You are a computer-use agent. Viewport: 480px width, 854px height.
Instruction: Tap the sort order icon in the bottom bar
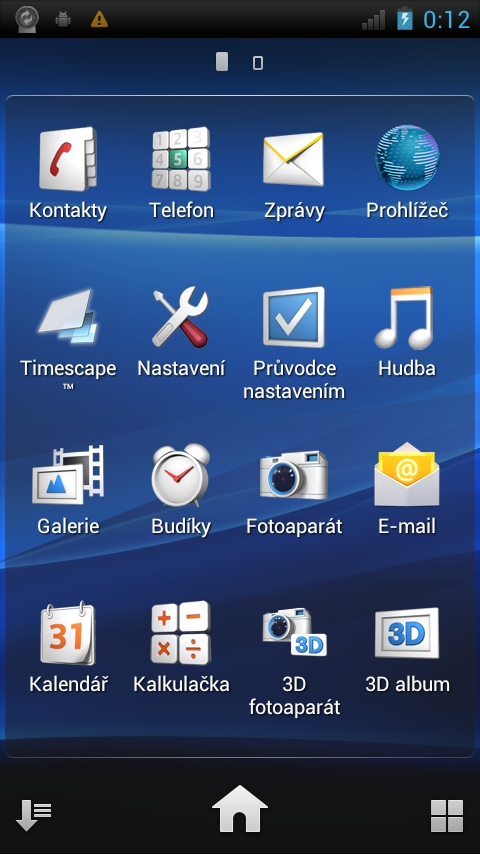pos(34,815)
